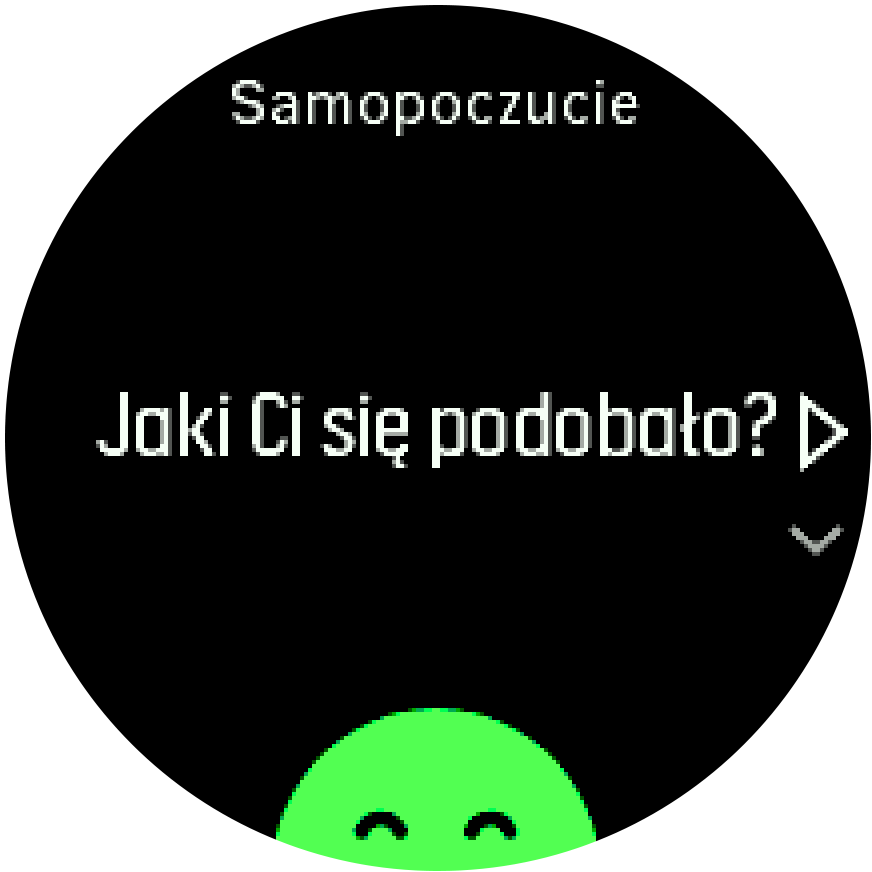Tap the down chevron for more options
872x872 pixels.
tap(816, 541)
